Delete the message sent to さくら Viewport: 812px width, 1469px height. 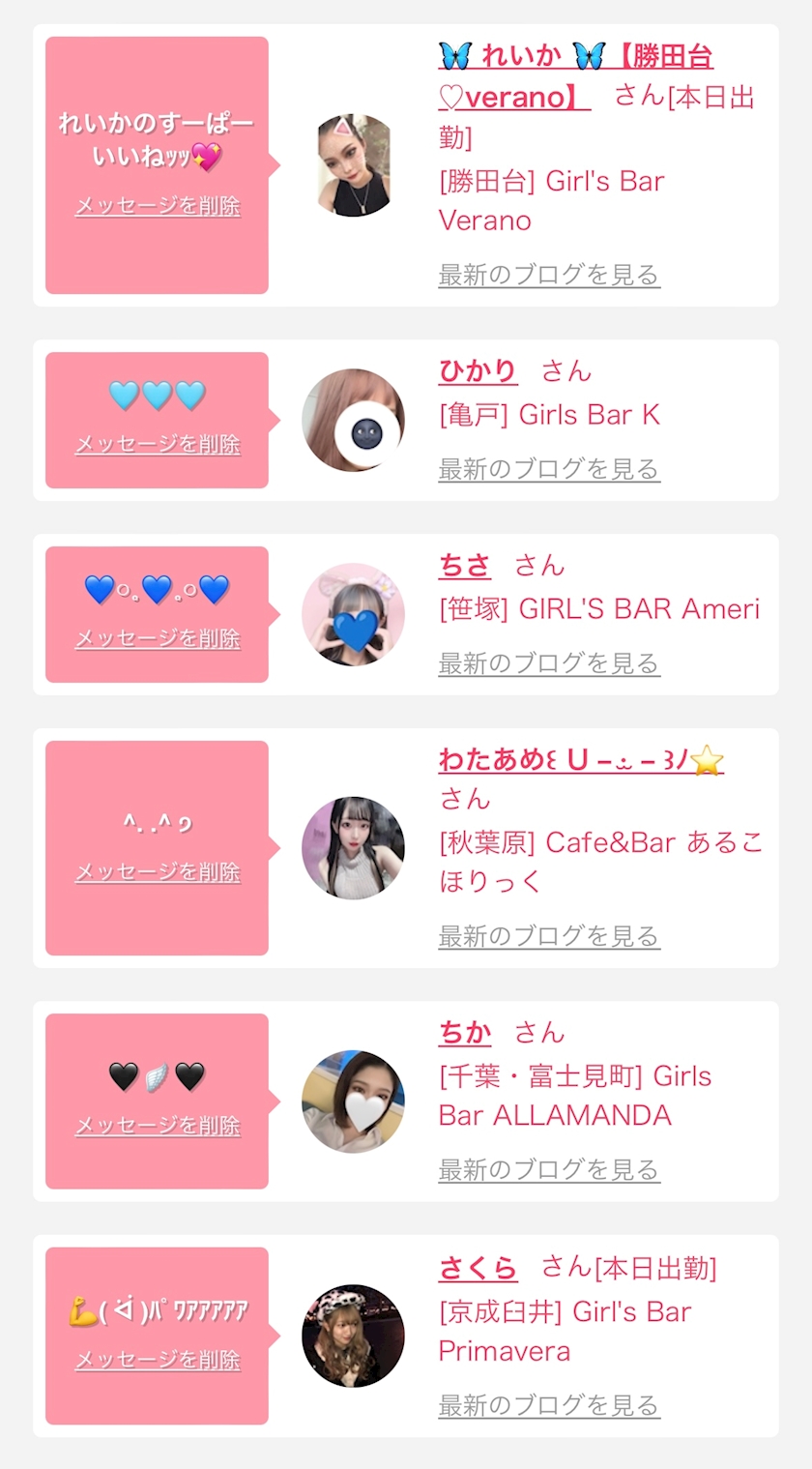[x=158, y=1360]
